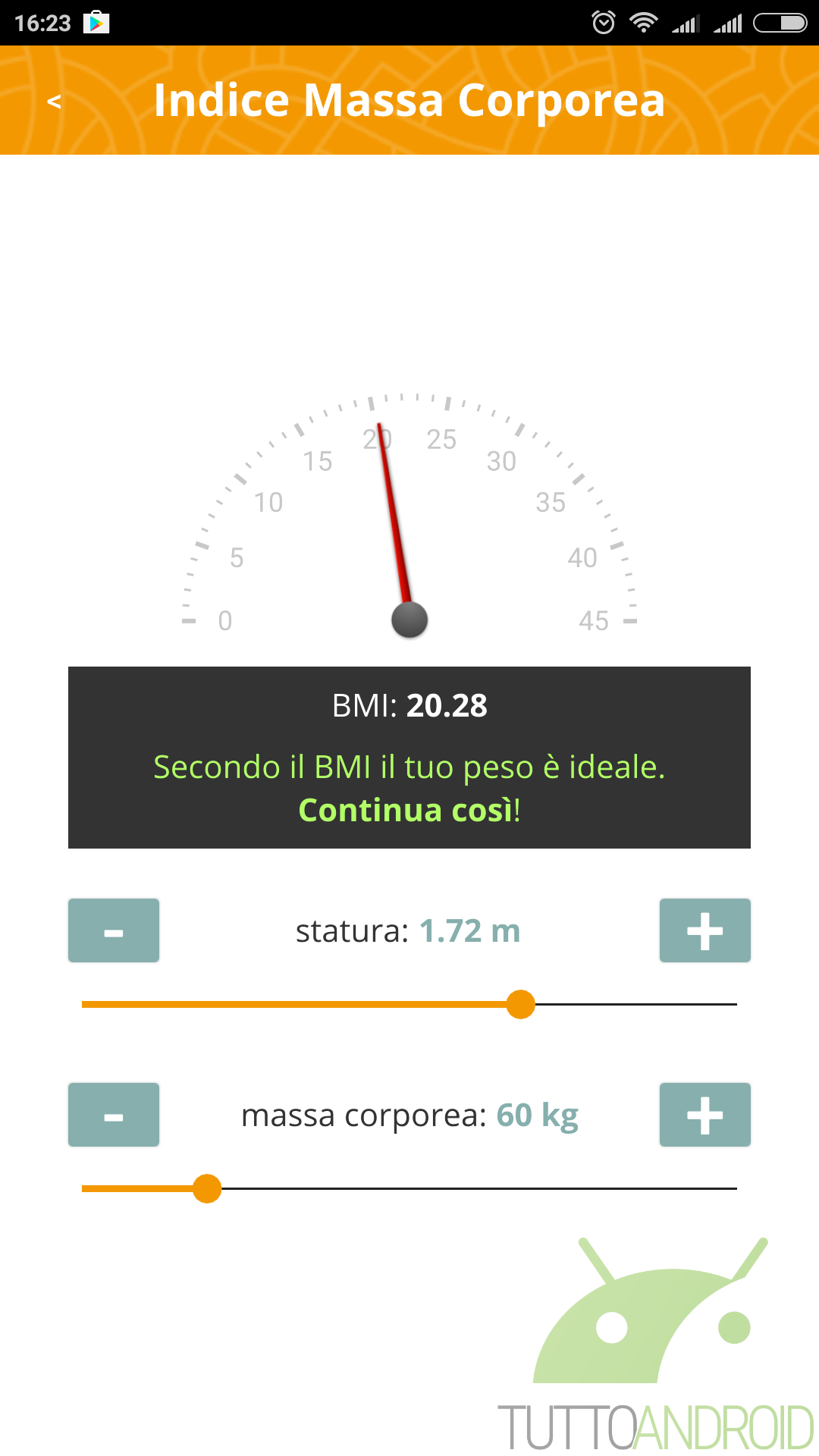Screen dimensions: 819x1456
Task: Tap the statura slider track
Action: pos(409,1004)
